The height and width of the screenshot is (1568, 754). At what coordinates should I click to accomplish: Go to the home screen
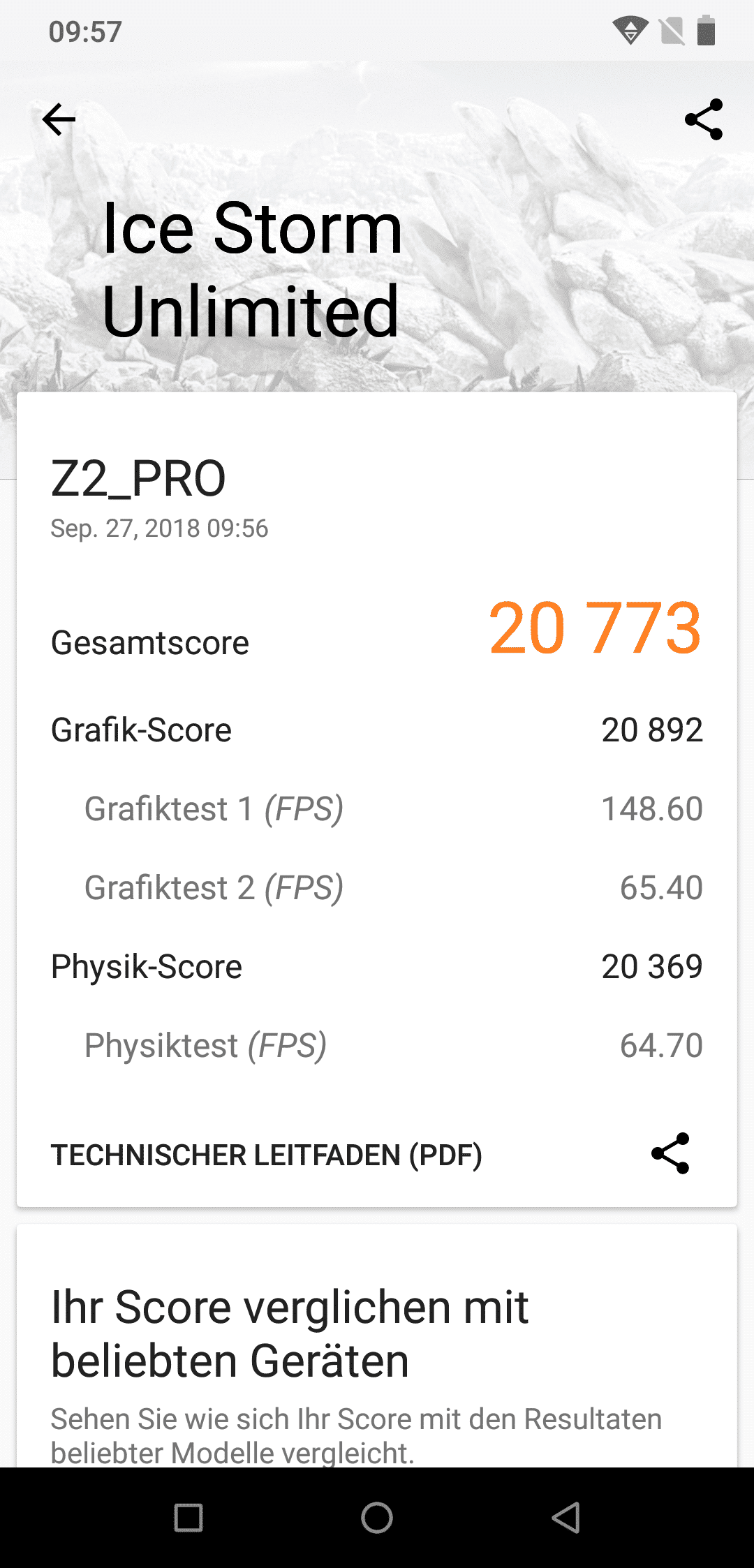click(x=377, y=1518)
